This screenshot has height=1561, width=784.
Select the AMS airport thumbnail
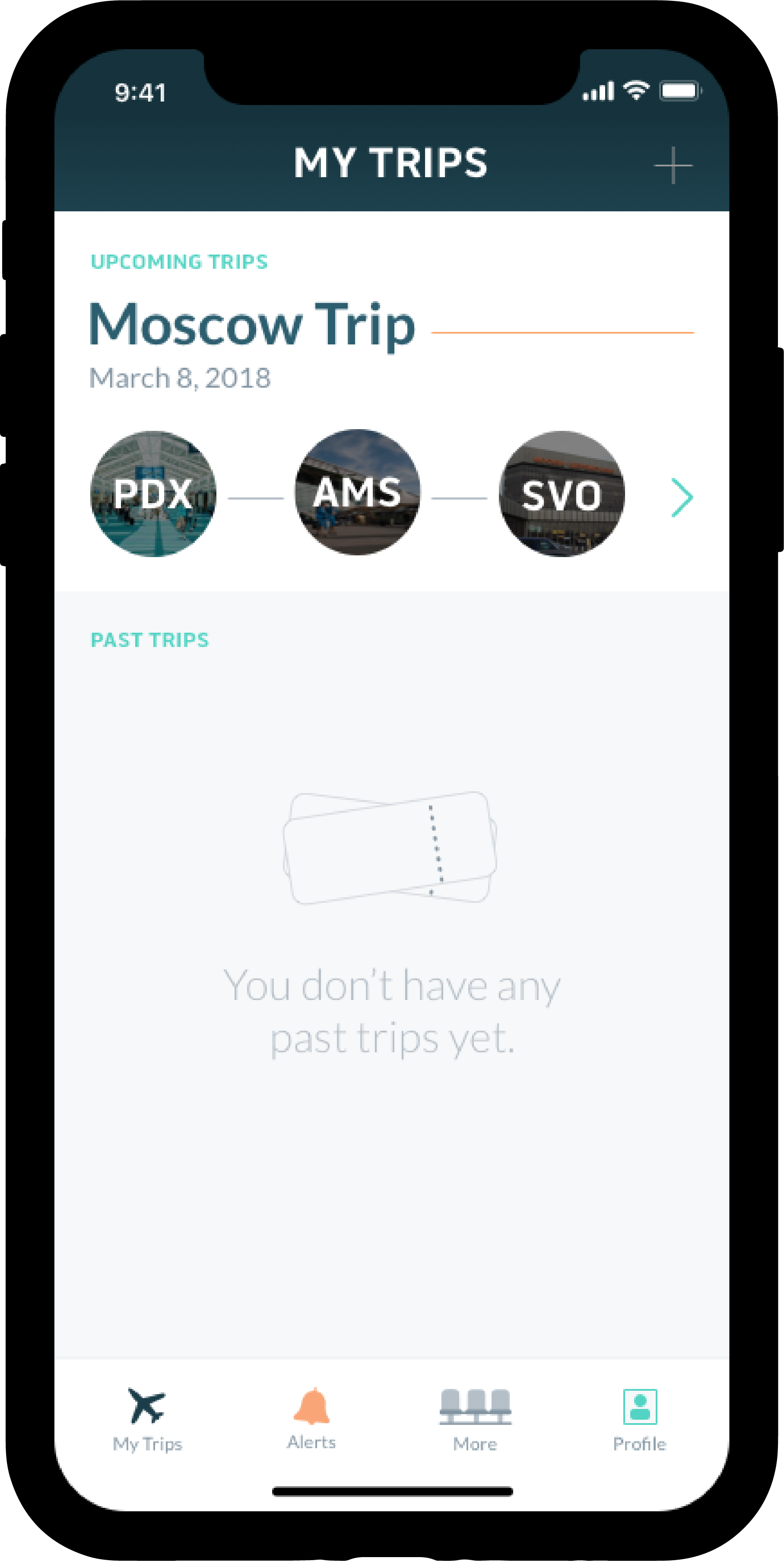[357, 492]
